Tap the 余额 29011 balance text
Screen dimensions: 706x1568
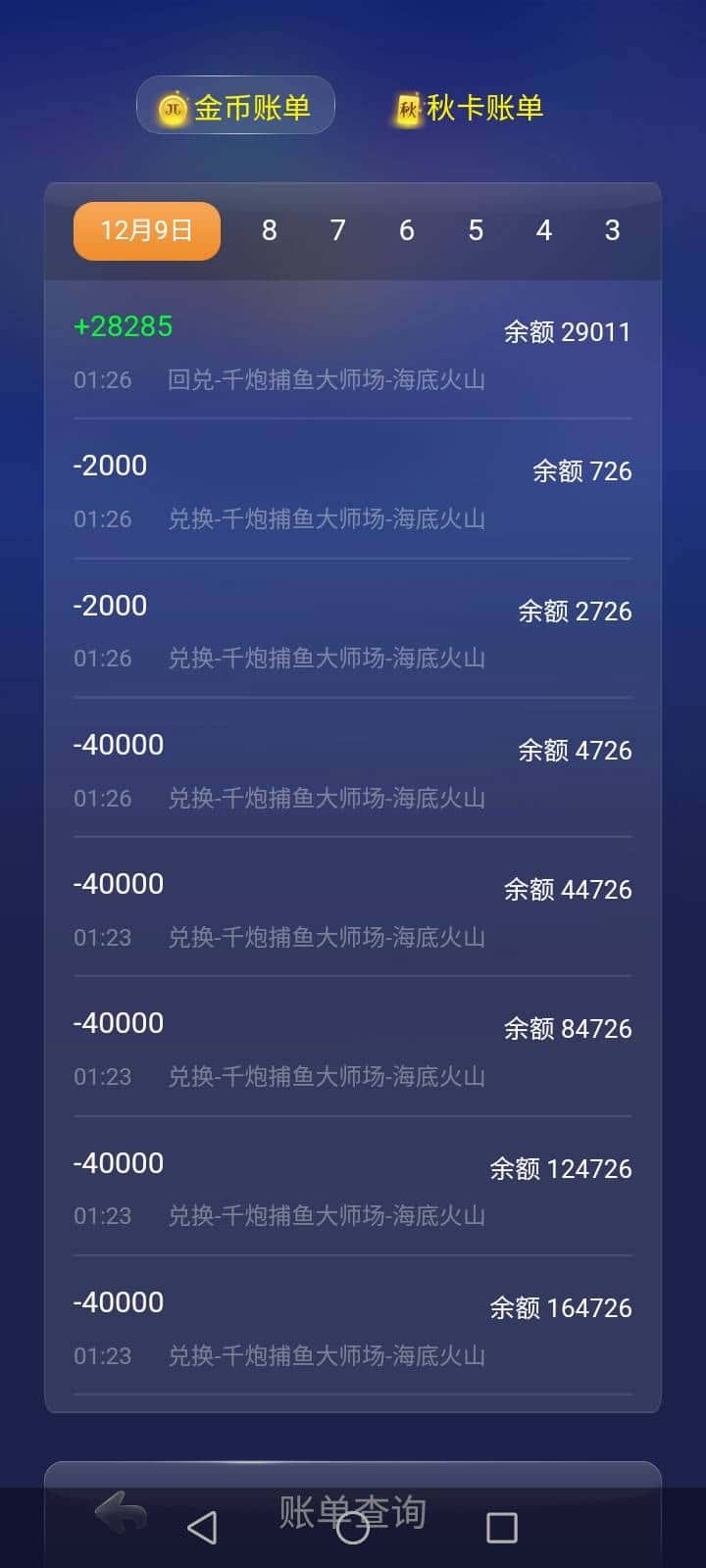(x=567, y=332)
